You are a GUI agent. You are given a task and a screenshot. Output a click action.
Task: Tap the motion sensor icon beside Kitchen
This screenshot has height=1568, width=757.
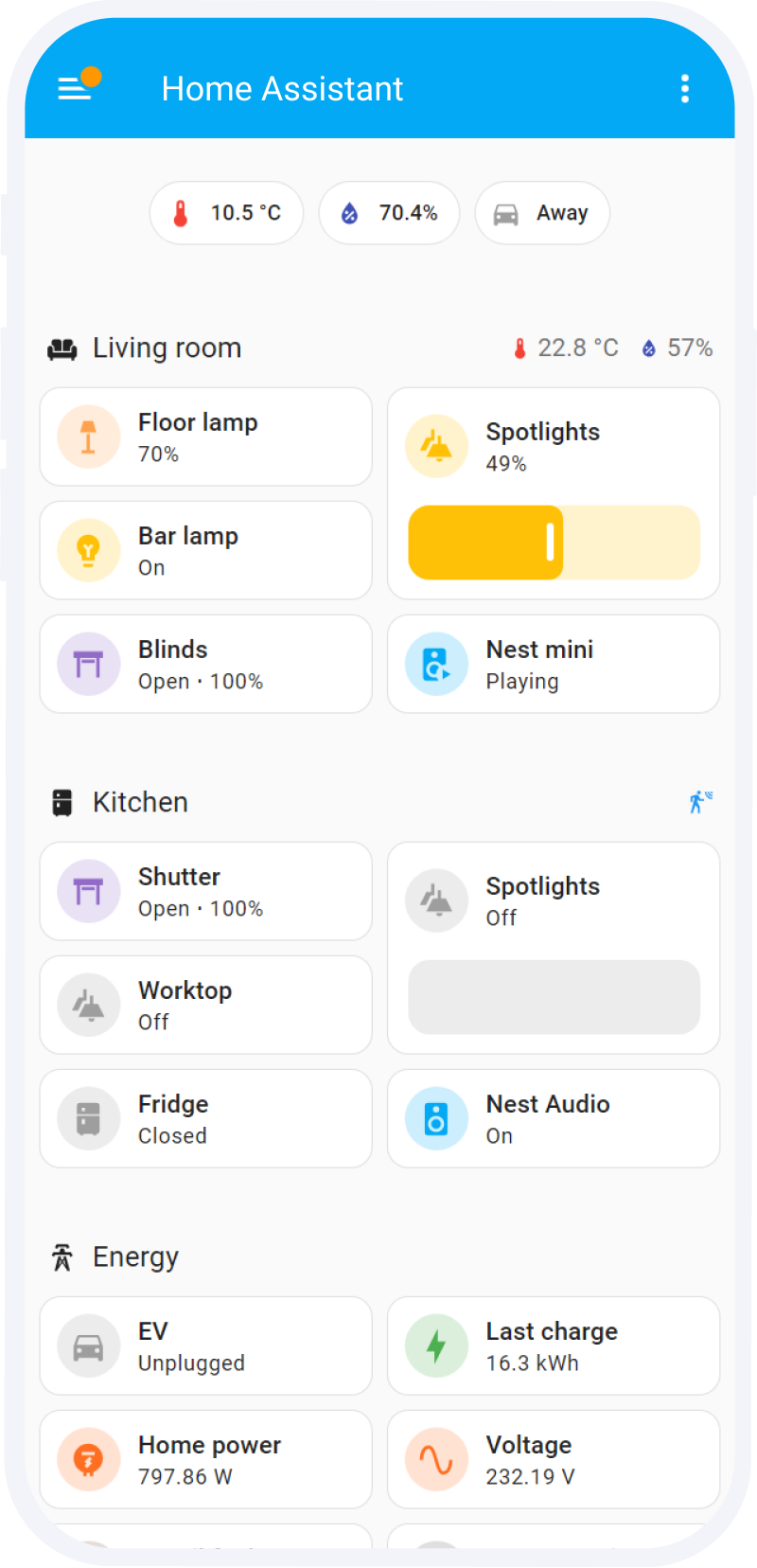698,802
